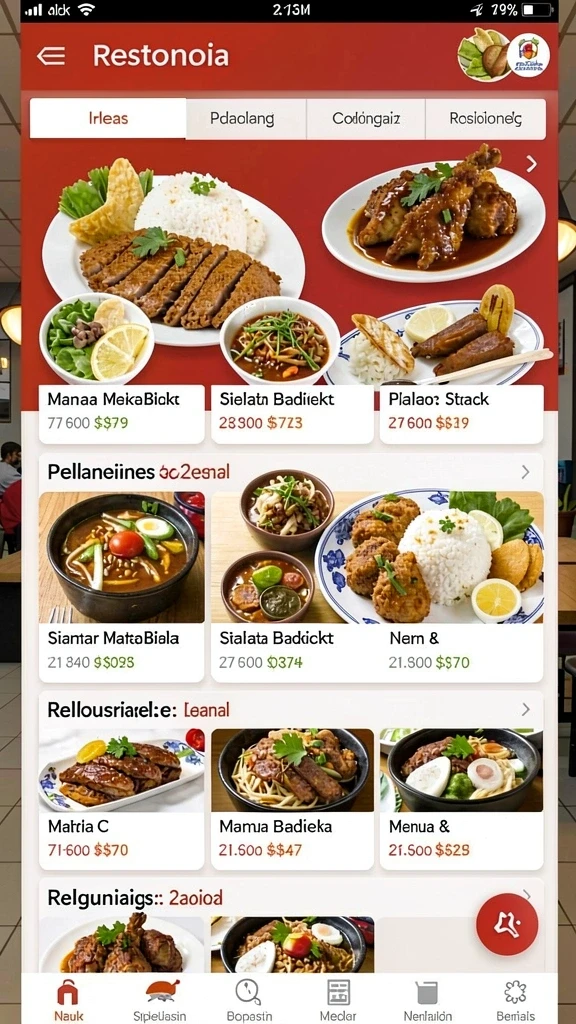
Task: View the Plalao: Strack dish card
Action: pyautogui.click(x=461, y=413)
